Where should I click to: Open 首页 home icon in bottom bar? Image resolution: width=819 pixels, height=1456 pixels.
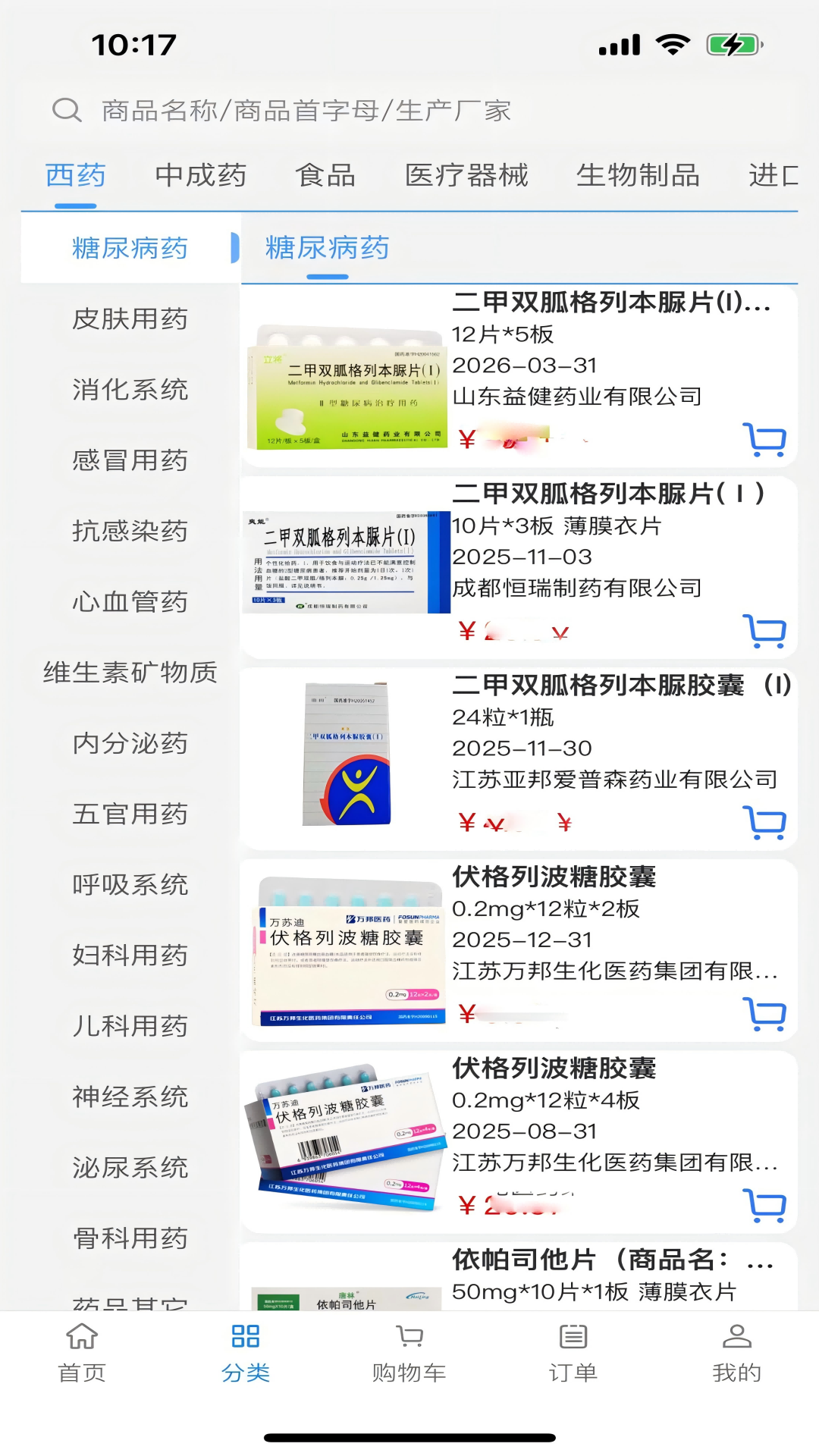81,1338
